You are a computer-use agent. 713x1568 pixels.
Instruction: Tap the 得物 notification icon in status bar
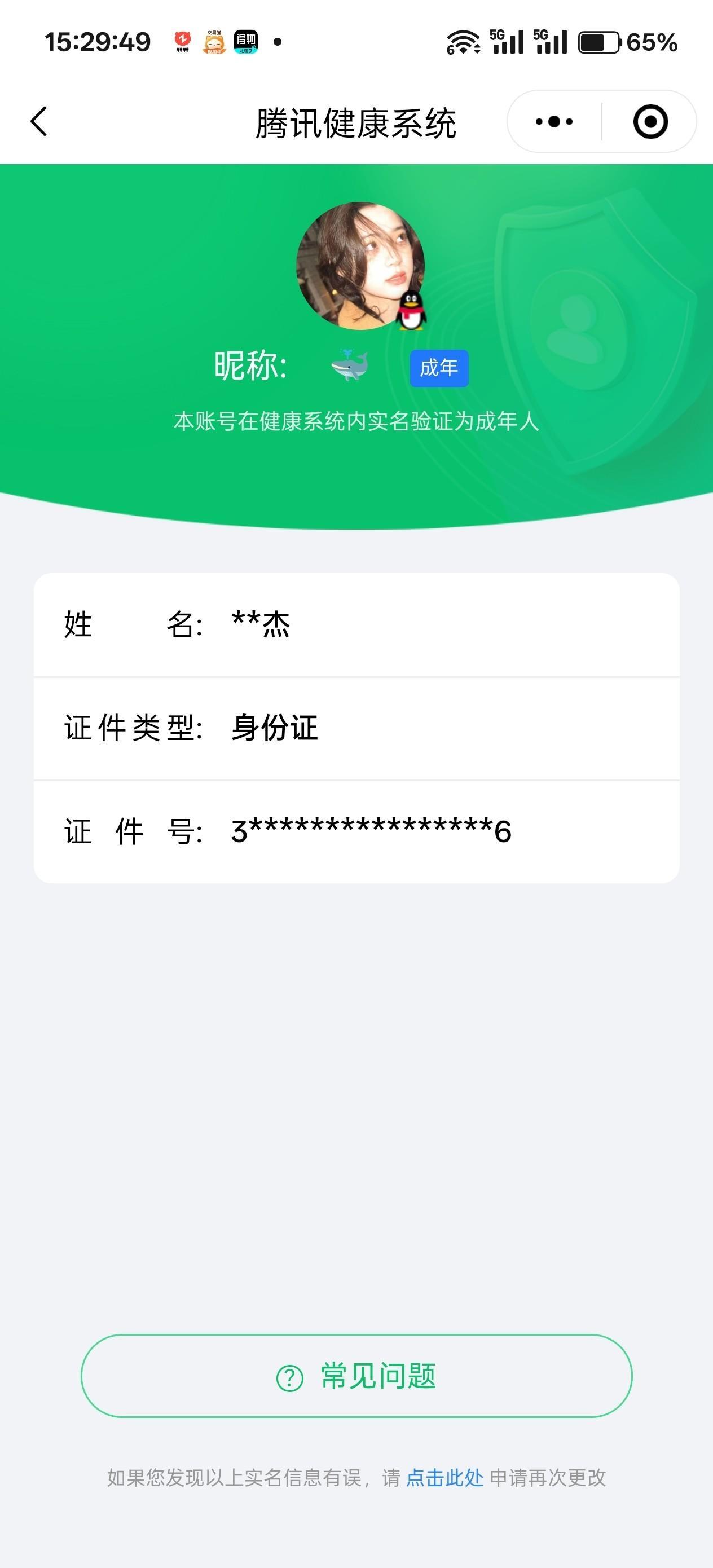[x=247, y=40]
